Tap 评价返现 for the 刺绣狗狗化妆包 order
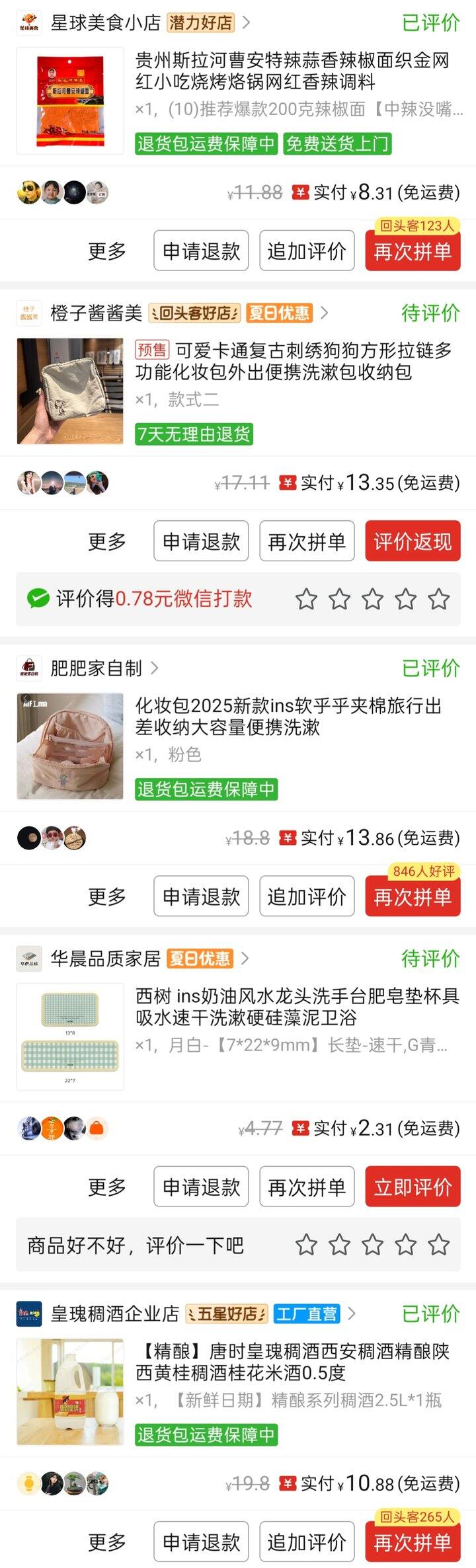The height and width of the screenshot is (1568, 476). point(413,541)
